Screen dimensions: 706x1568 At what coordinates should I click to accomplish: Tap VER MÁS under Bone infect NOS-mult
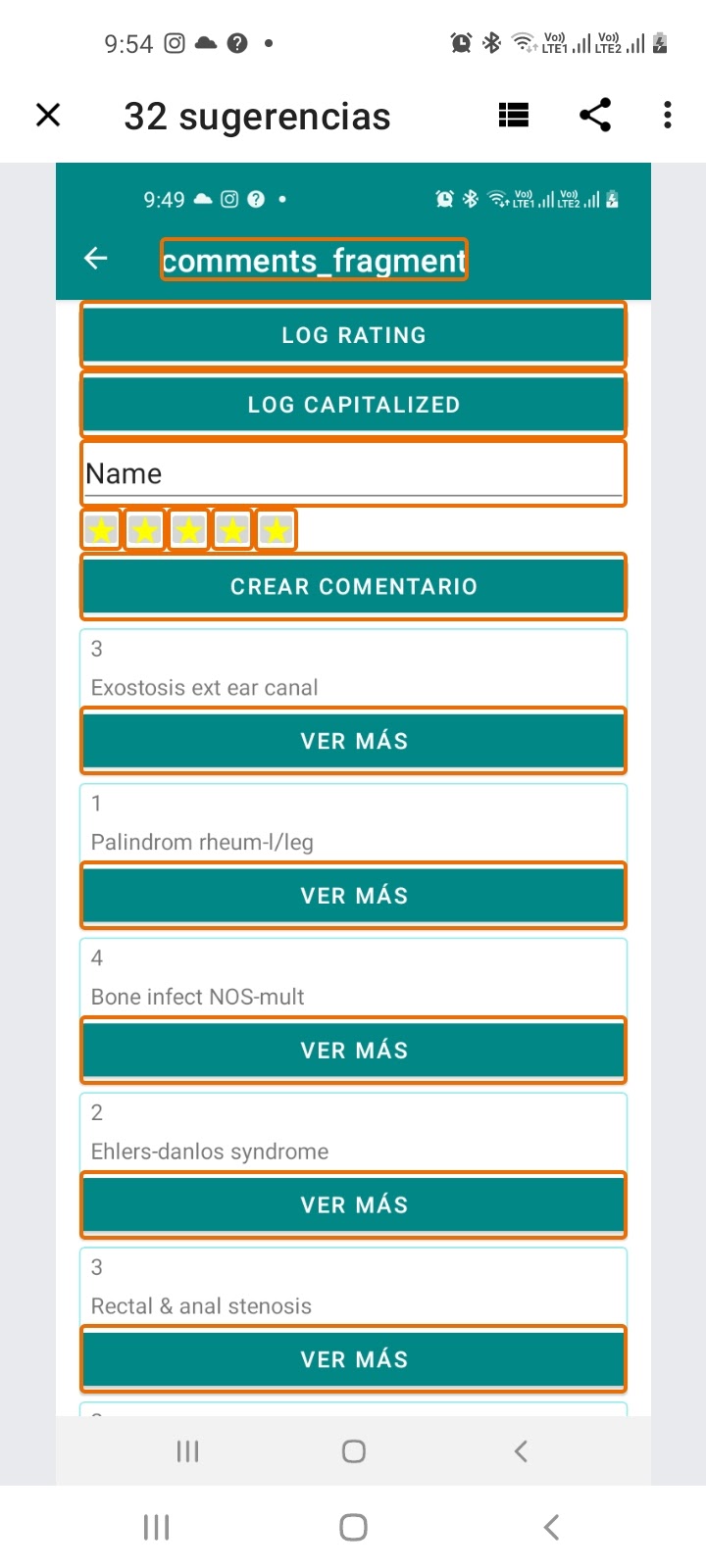point(353,1051)
